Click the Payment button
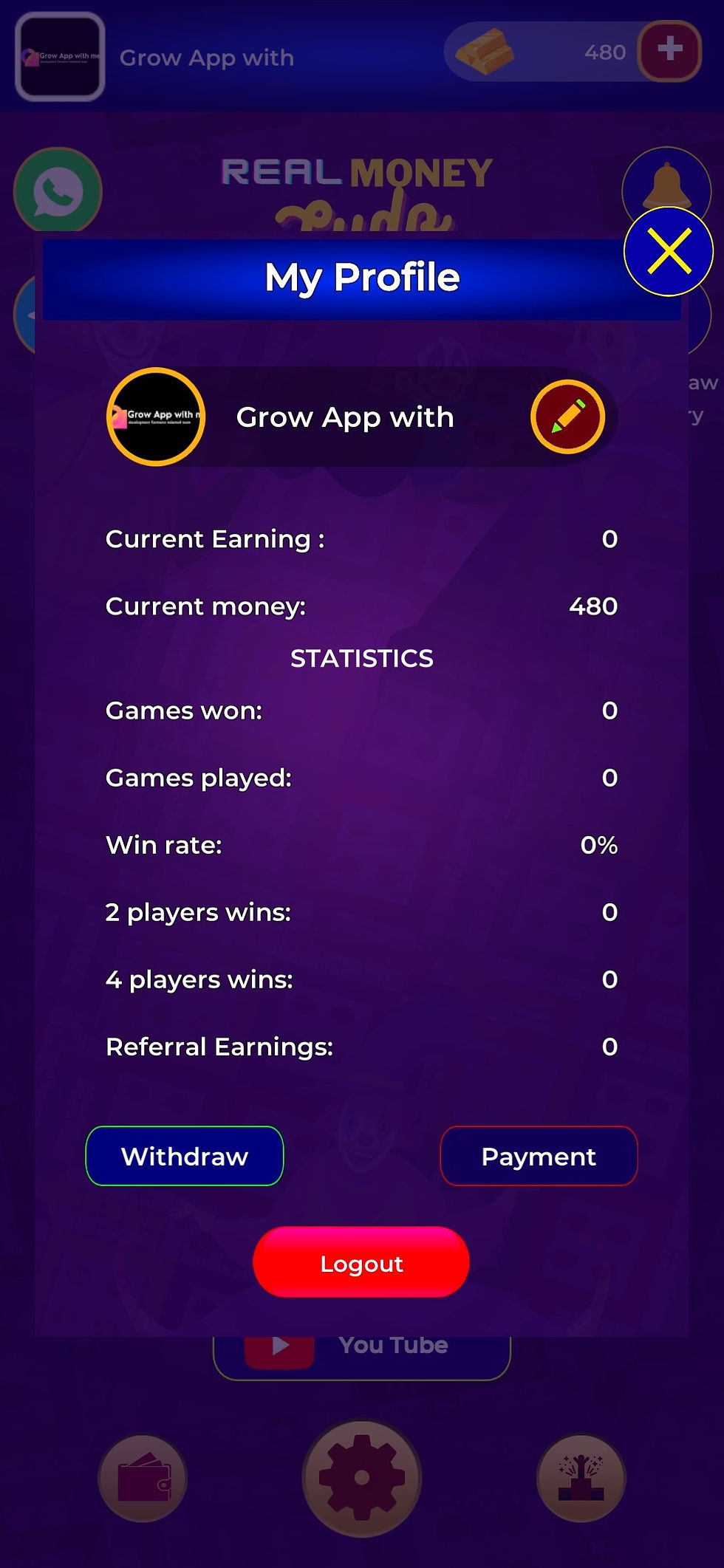Image resolution: width=724 pixels, height=1568 pixels. point(539,1157)
